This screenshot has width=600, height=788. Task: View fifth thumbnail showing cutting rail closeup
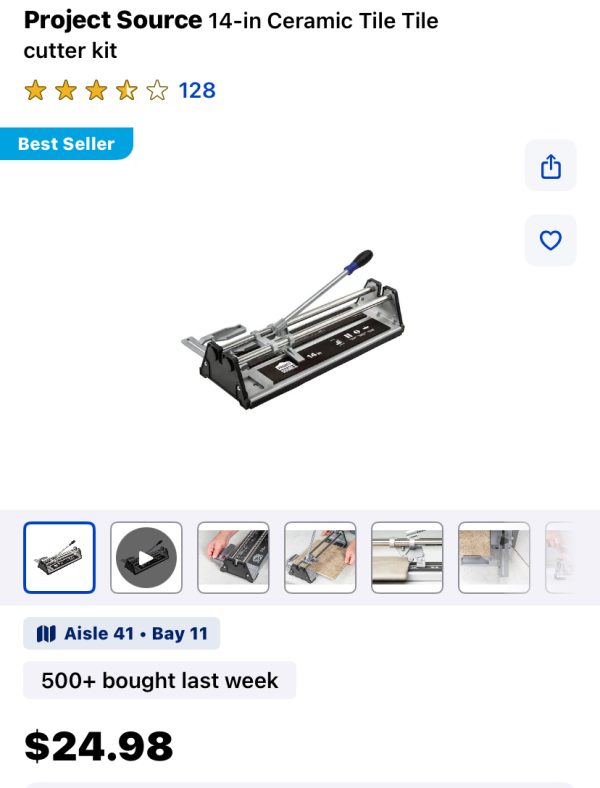coord(407,558)
